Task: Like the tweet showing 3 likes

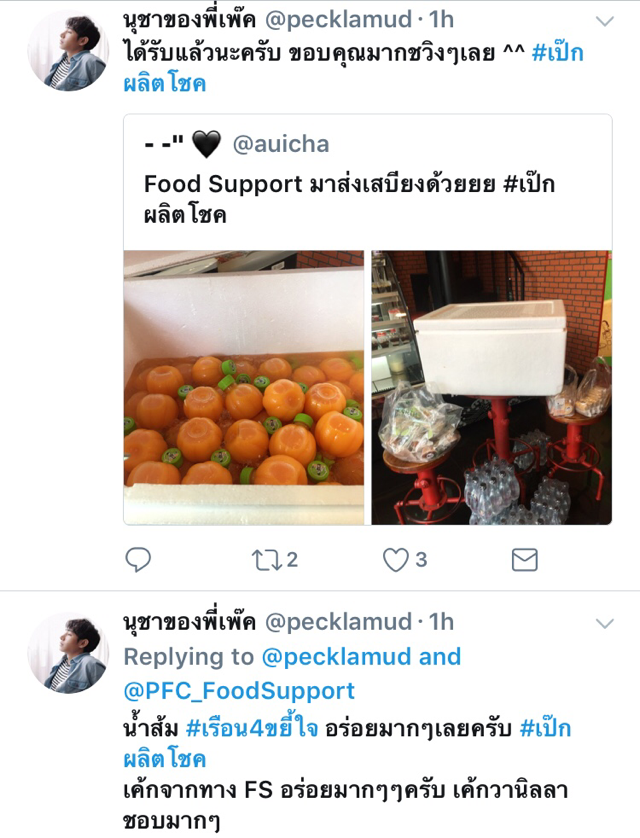Action: [x=397, y=559]
